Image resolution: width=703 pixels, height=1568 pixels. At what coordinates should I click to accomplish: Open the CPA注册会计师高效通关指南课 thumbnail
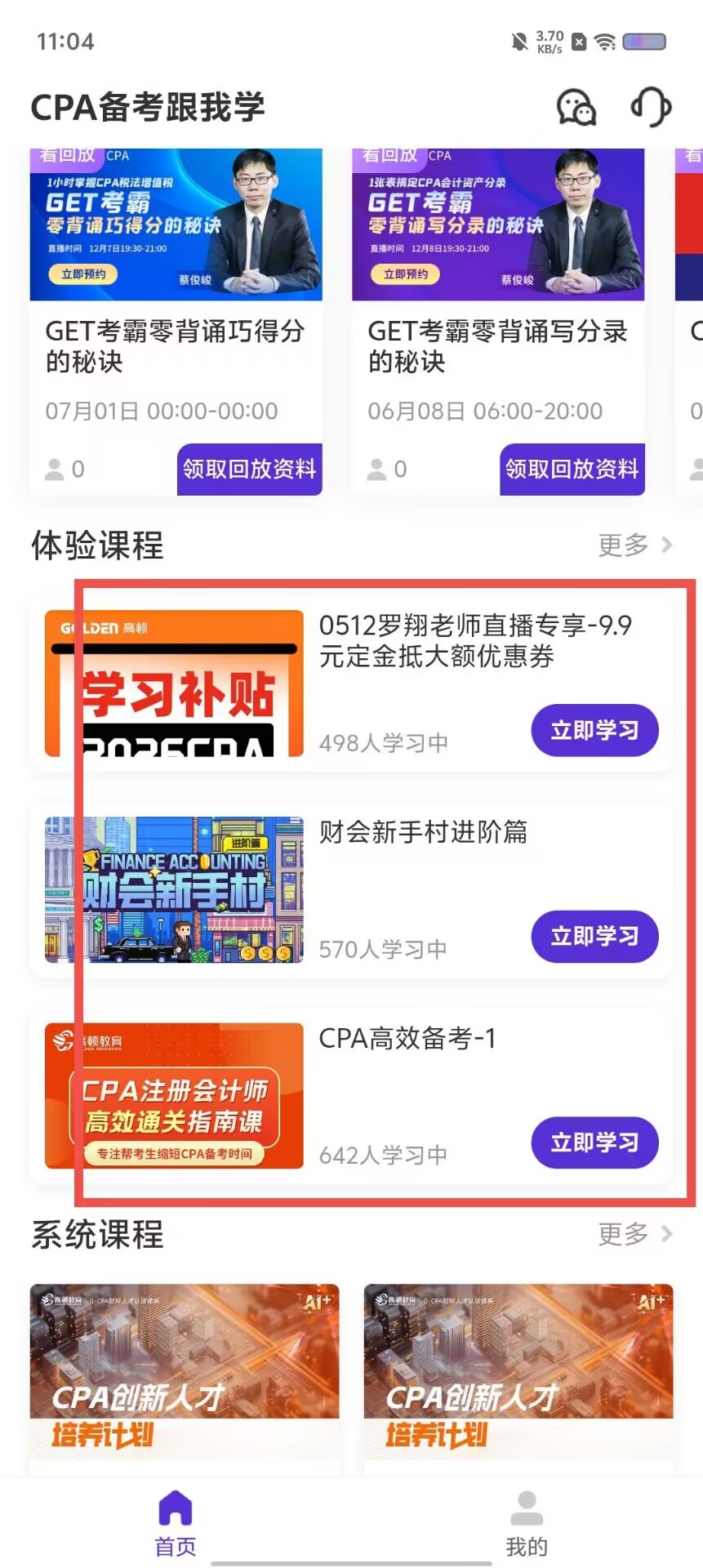click(174, 1095)
